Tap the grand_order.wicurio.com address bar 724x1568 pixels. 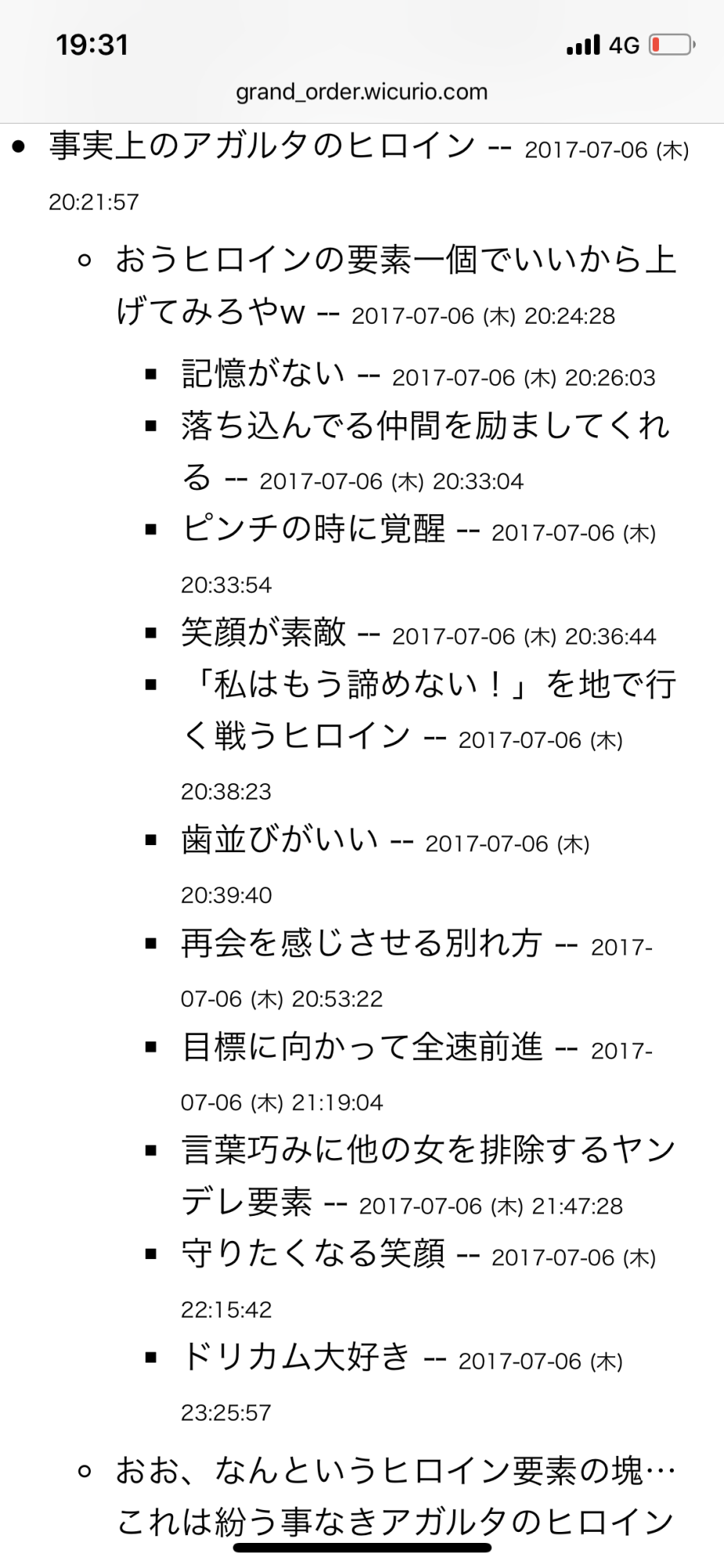[x=361, y=93]
